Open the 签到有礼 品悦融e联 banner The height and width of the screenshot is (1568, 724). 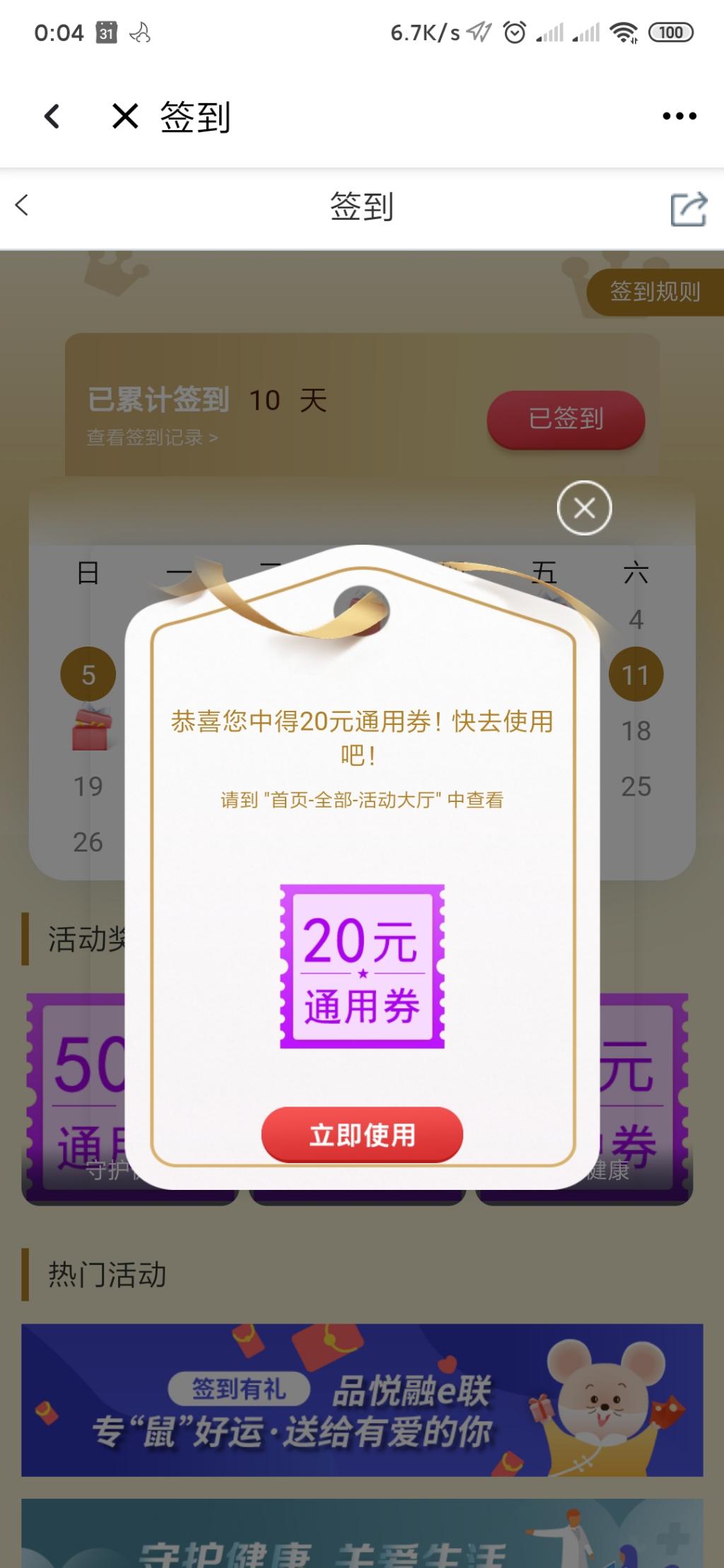point(362,1400)
